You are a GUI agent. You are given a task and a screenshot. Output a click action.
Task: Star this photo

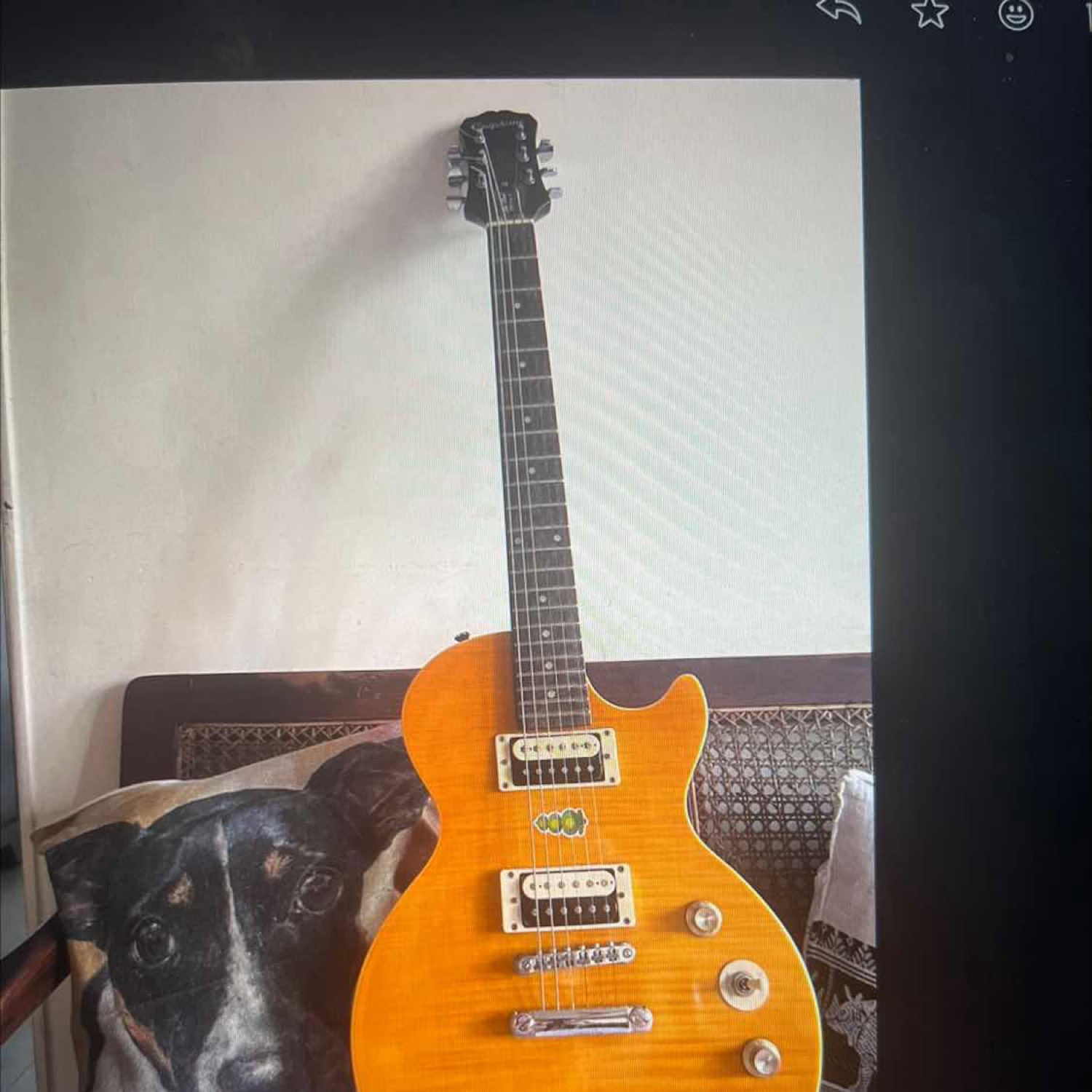(x=930, y=13)
